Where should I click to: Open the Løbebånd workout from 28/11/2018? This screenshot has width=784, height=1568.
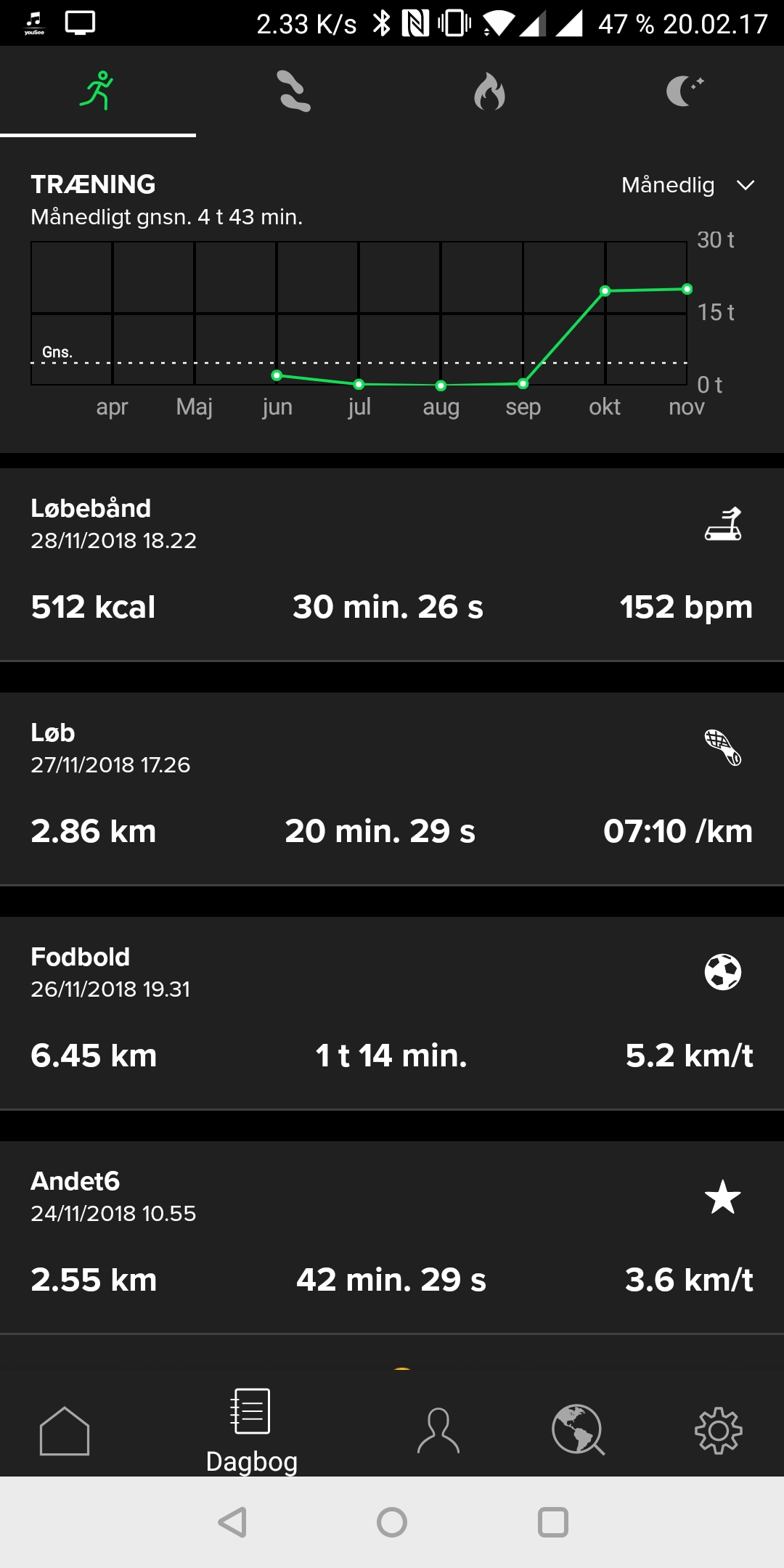[x=392, y=564]
